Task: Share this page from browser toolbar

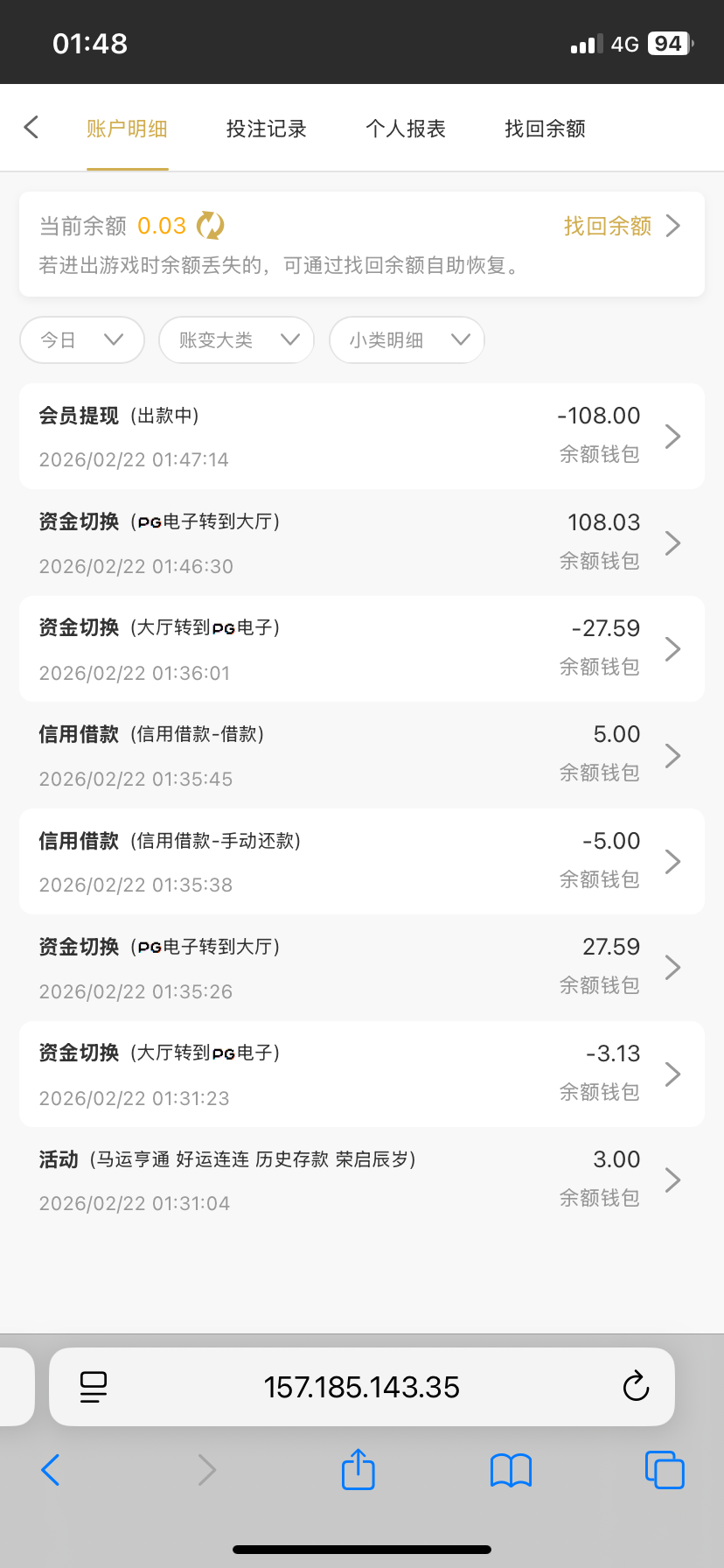Action: 358,1470
